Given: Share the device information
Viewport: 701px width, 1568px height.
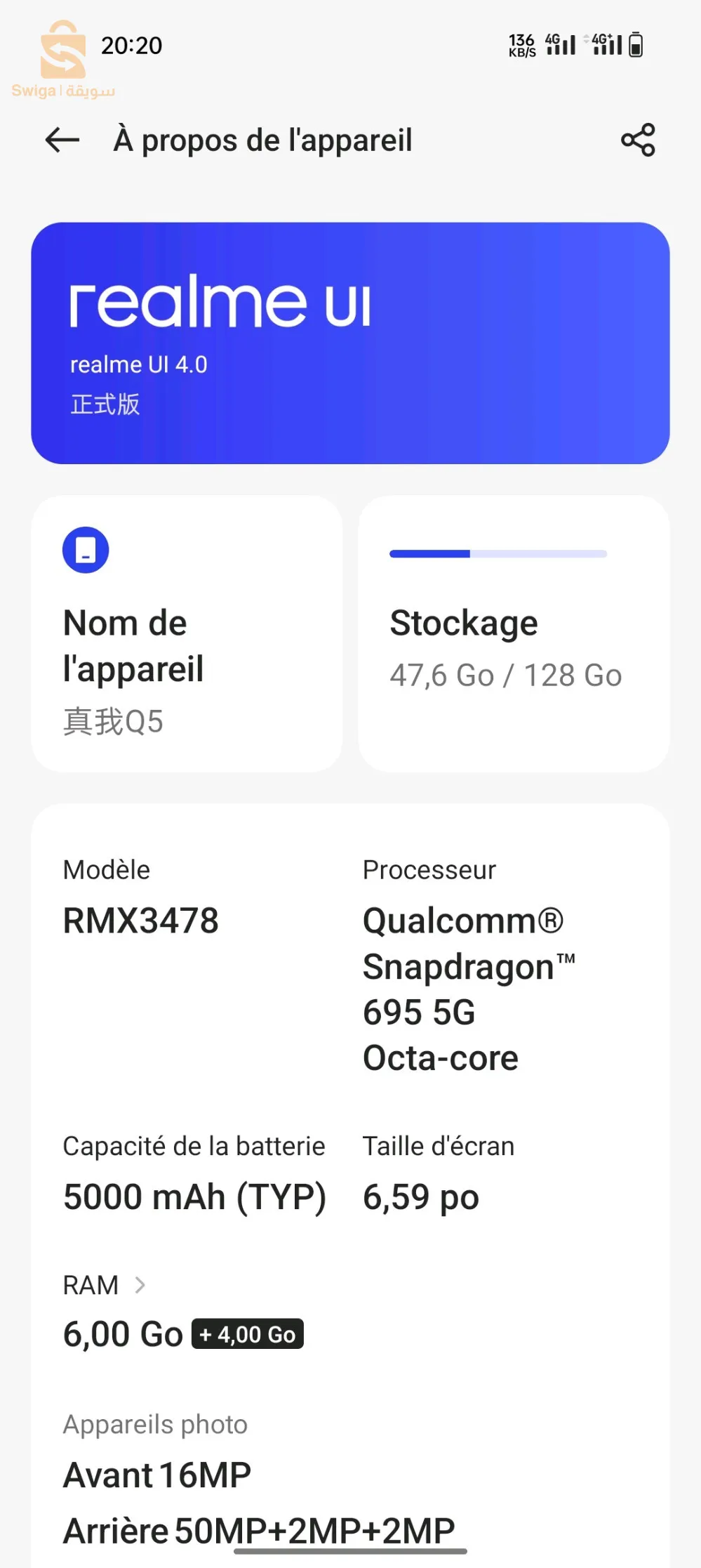Looking at the screenshot, I should pyautogui.click(x=638, y=140).
